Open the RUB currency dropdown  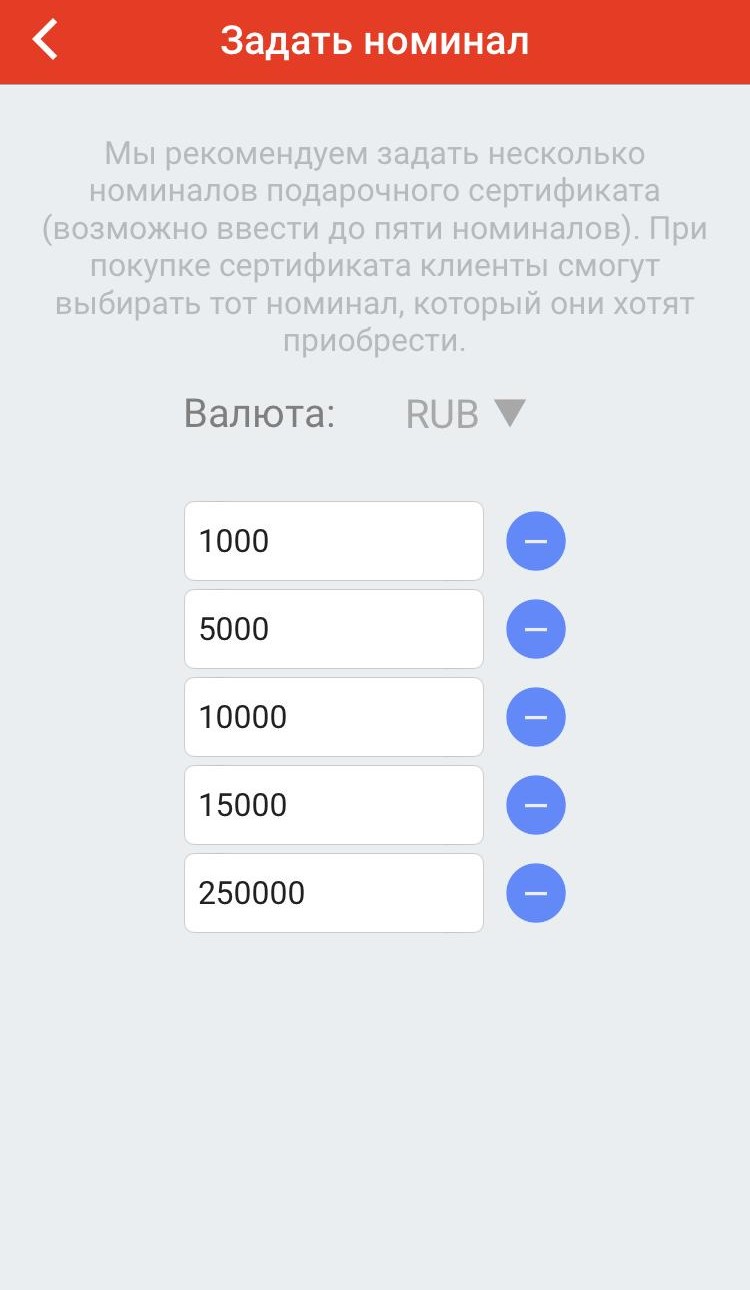coord(466,413)
